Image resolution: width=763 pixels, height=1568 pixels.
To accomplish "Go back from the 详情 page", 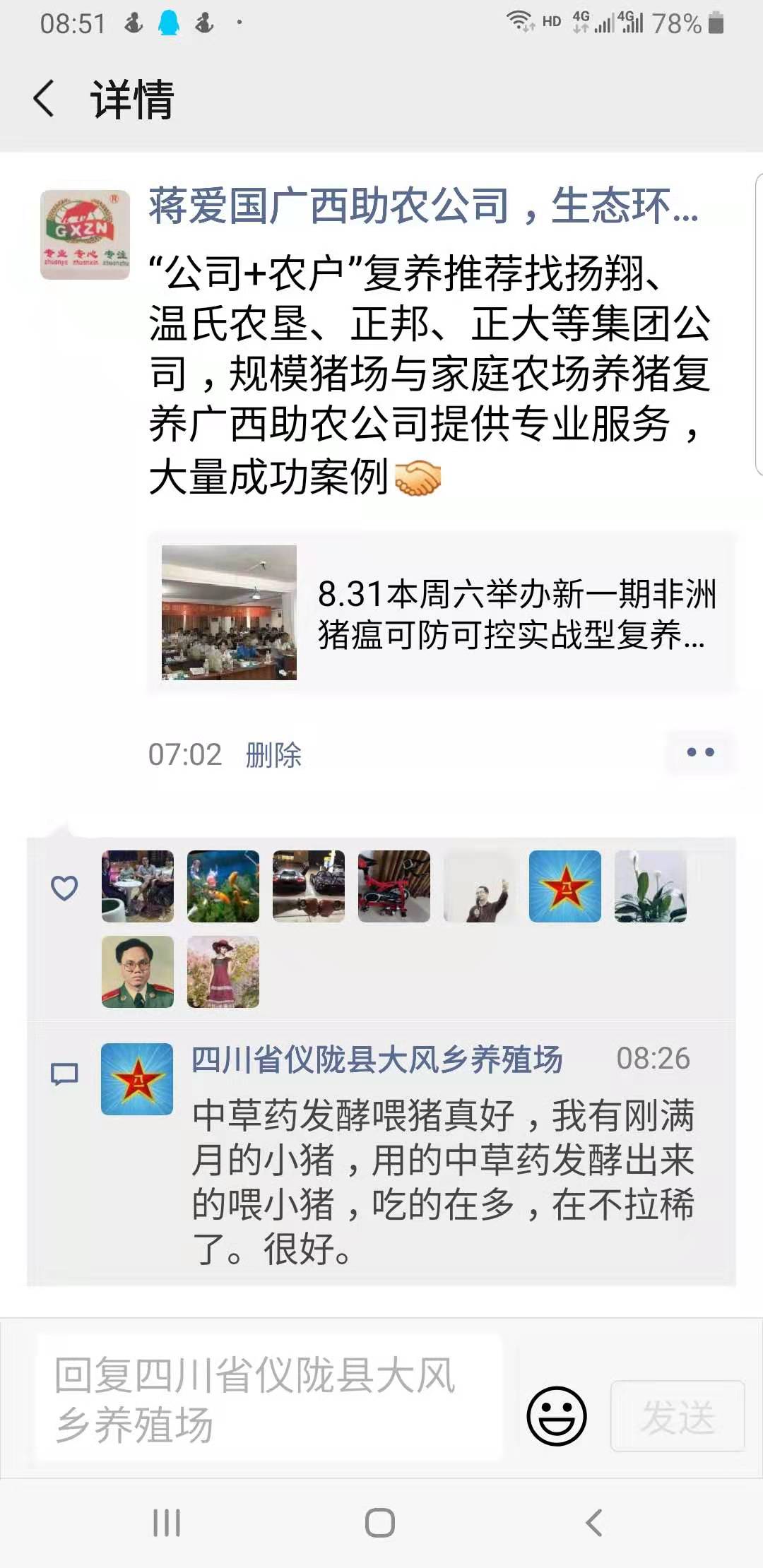I will coord(45,98).
